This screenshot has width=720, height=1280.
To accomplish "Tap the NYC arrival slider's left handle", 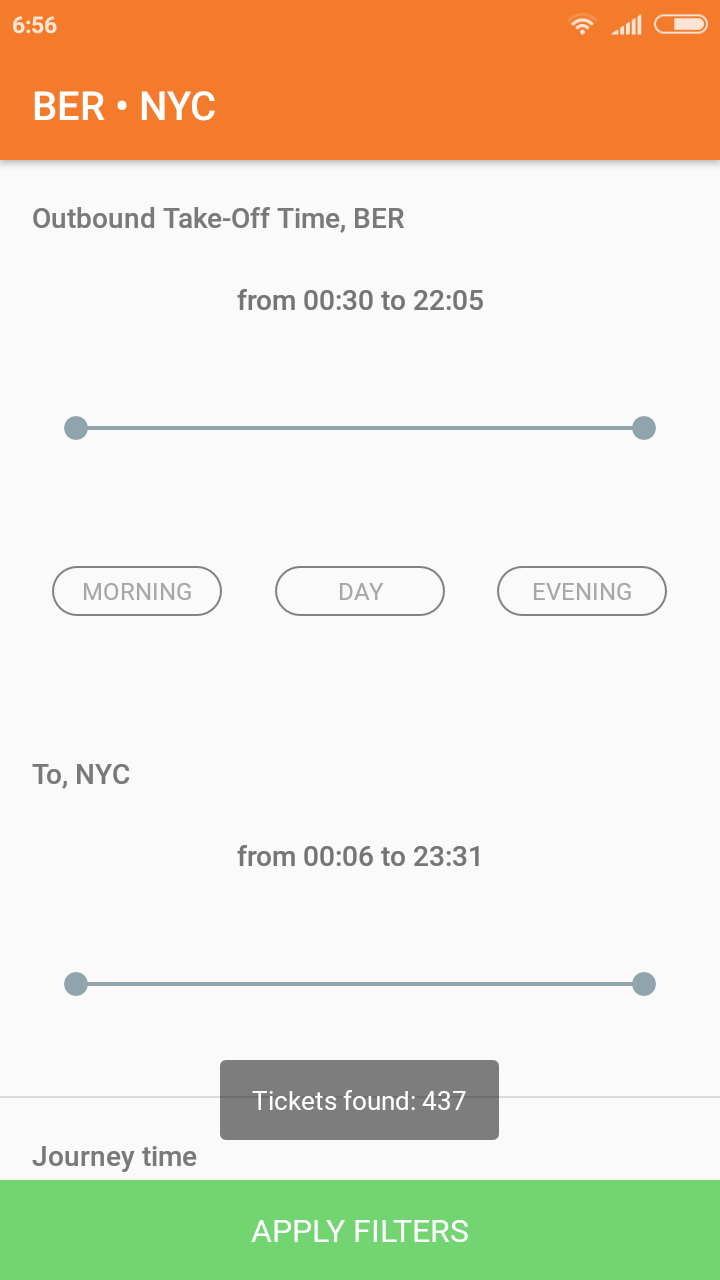I will [x=76, y=984].
